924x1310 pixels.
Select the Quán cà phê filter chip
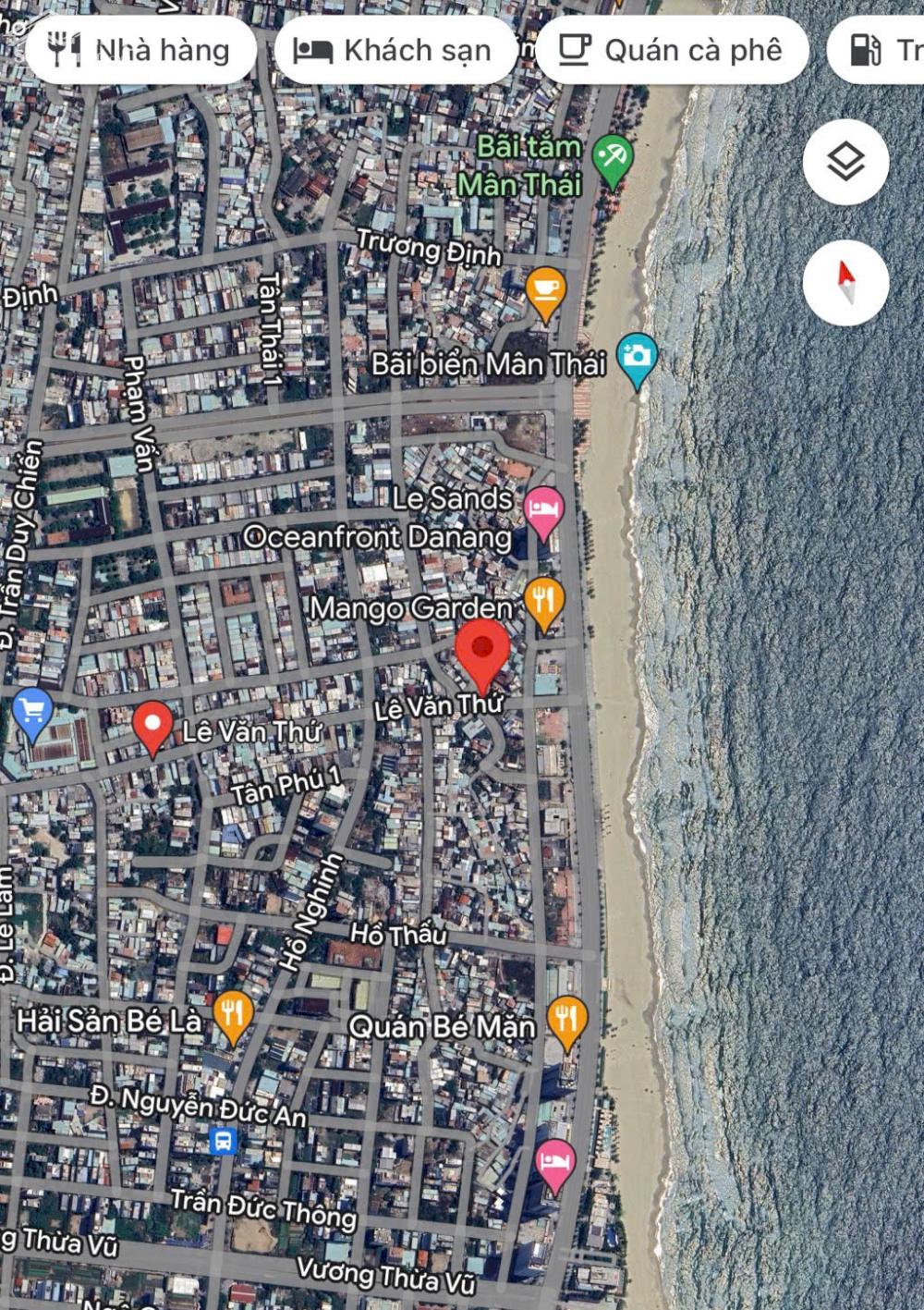click(672, 50)
